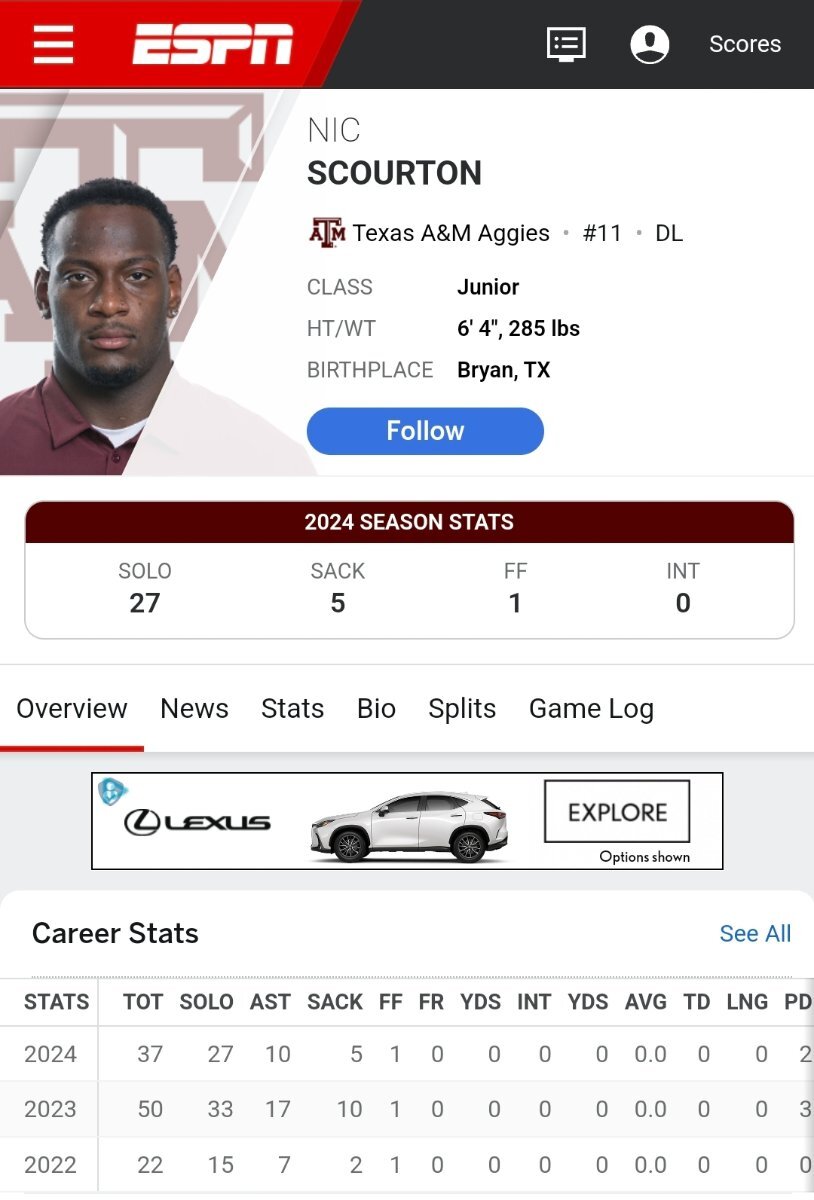Image resolution: width=814 pixels, height=1200 pixels.
Task: Open the hamburger navigation menu
Action: pos(53,44)
